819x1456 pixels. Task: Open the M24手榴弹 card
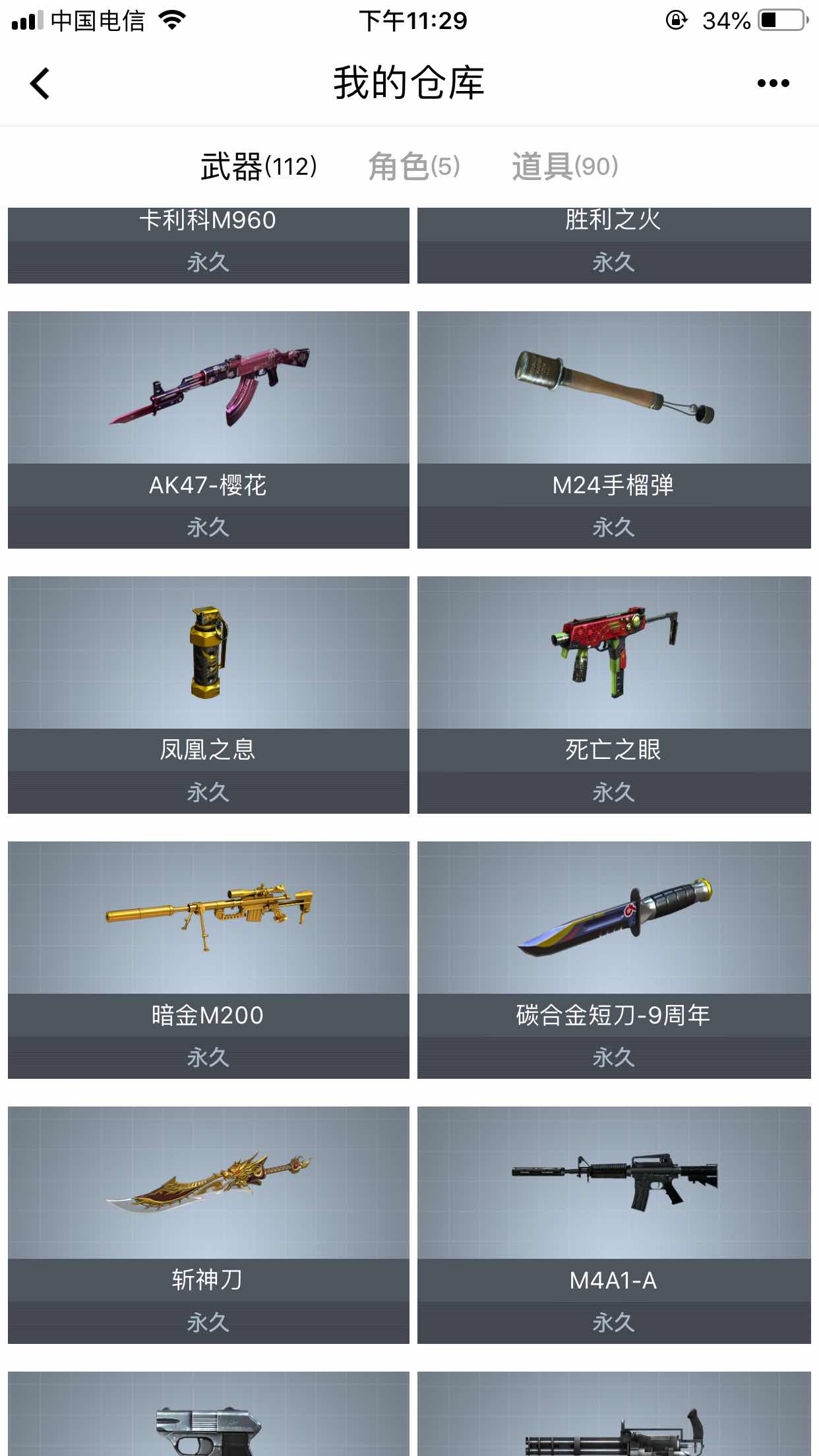[614, 429]
